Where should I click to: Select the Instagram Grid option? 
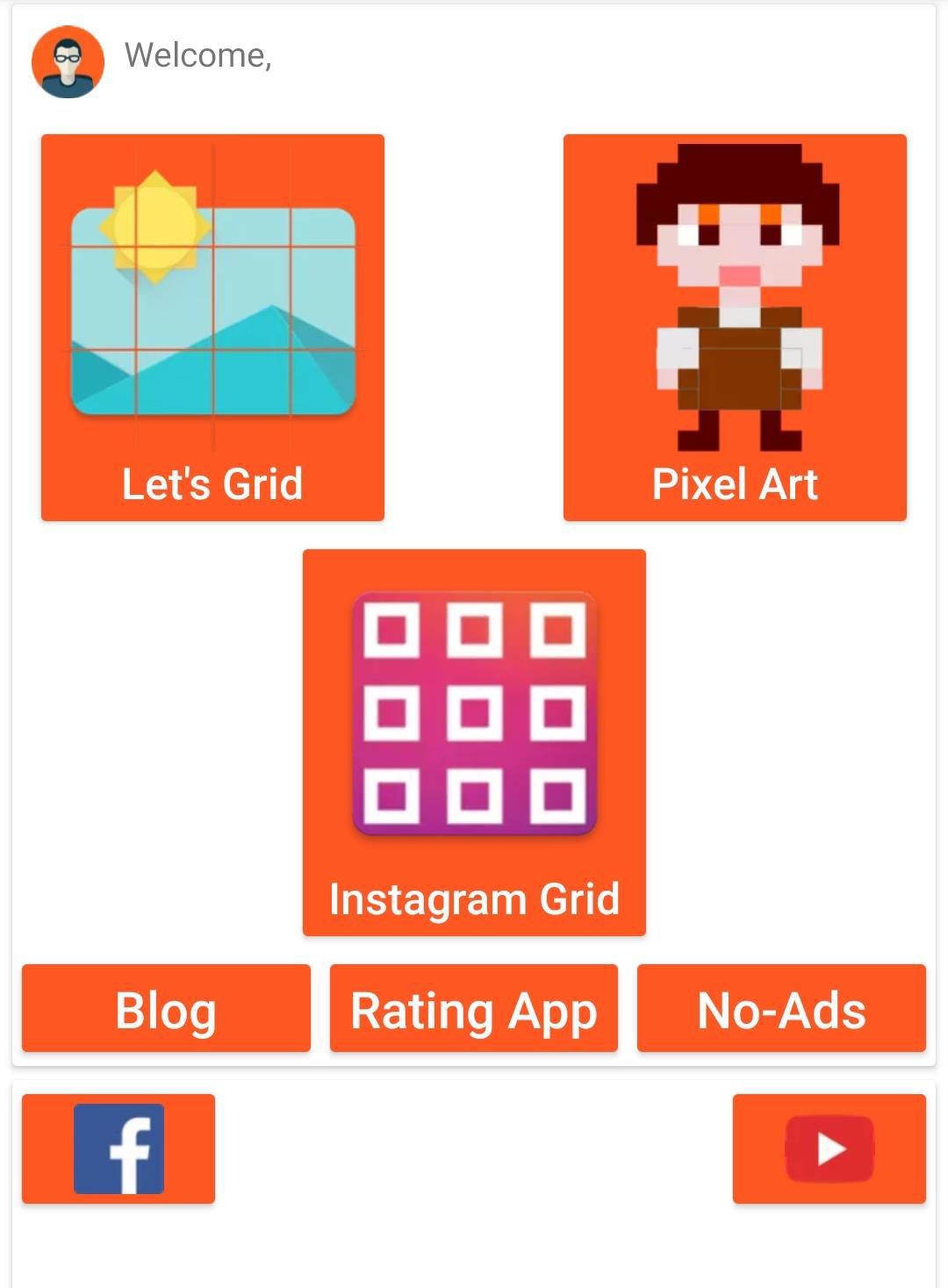tap(474, 742)
